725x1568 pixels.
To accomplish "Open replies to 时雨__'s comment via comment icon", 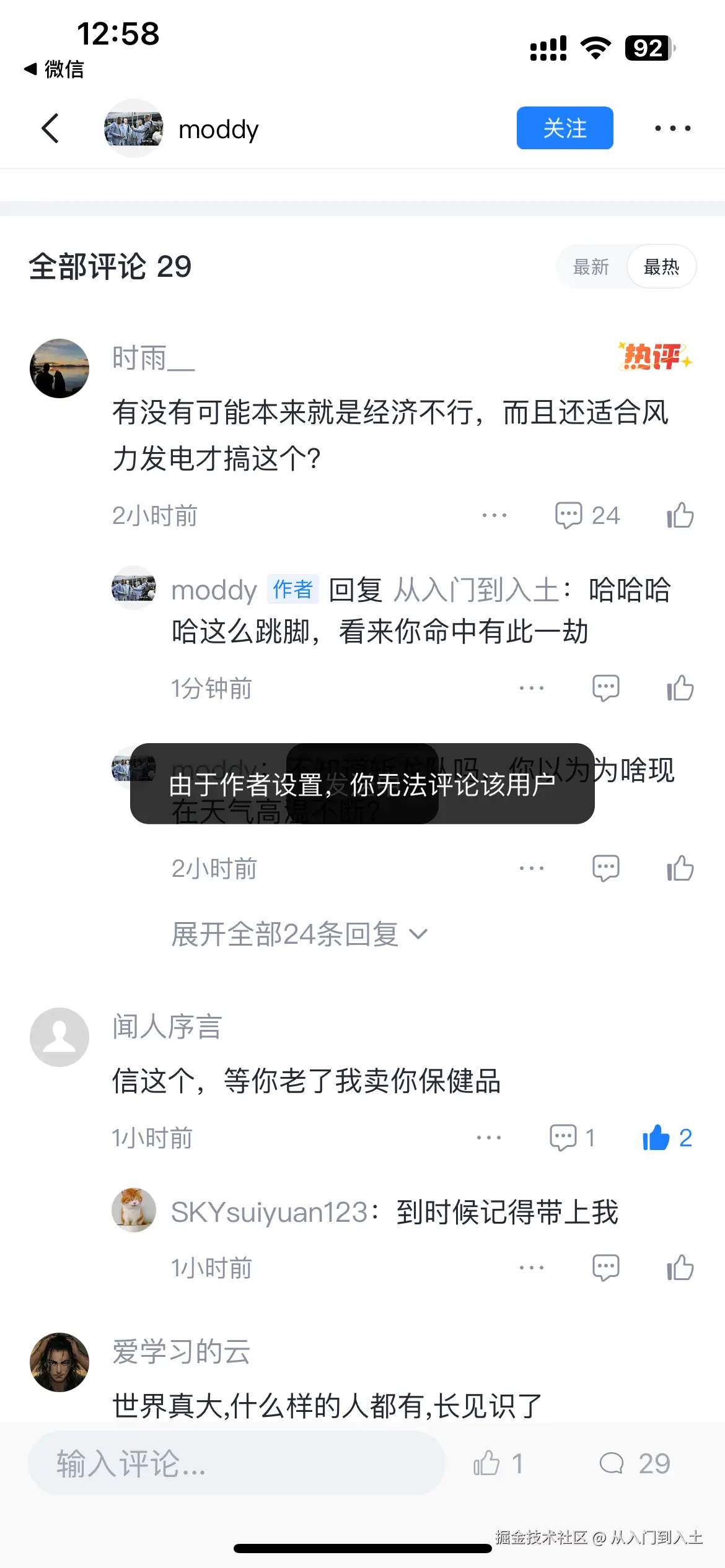I will pos(570,515).
